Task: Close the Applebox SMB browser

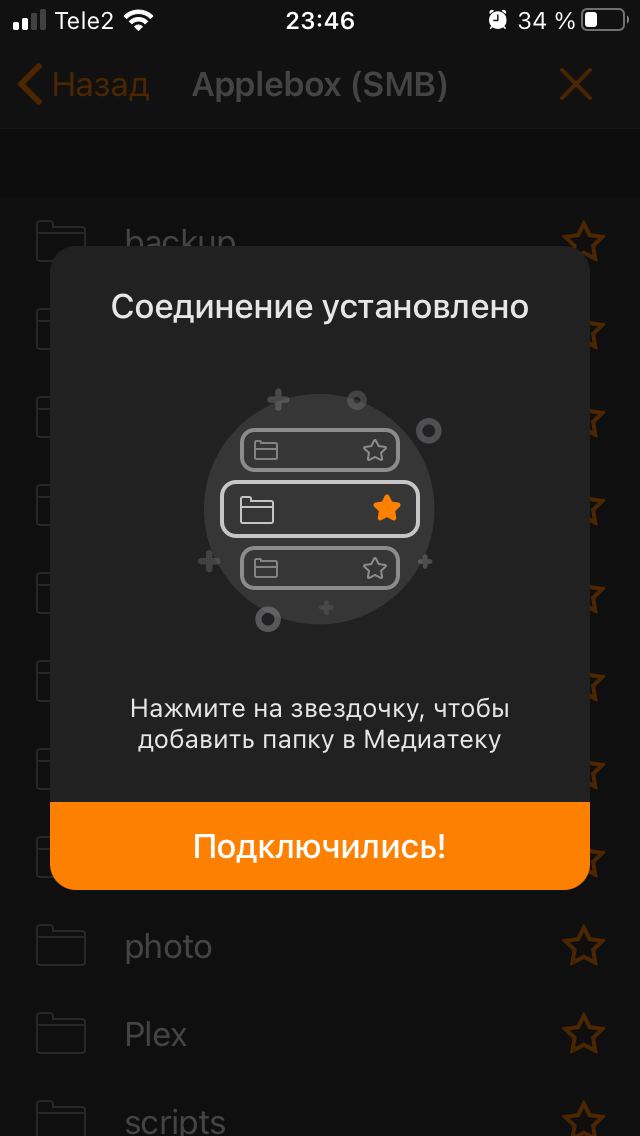Action: (576, 85)
